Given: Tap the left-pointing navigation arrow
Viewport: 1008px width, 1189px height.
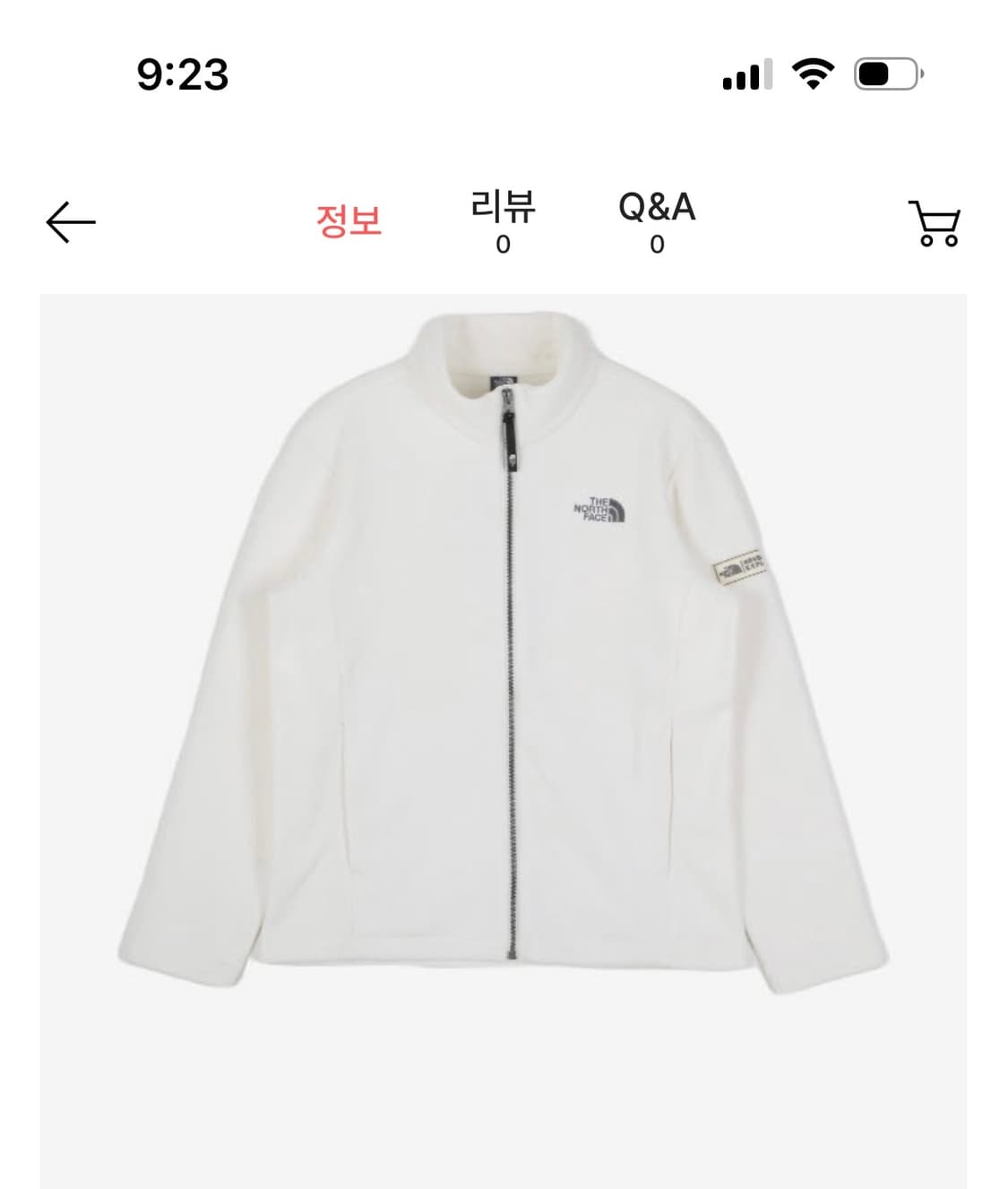Looking at the screenshot, I should [71, 223].
